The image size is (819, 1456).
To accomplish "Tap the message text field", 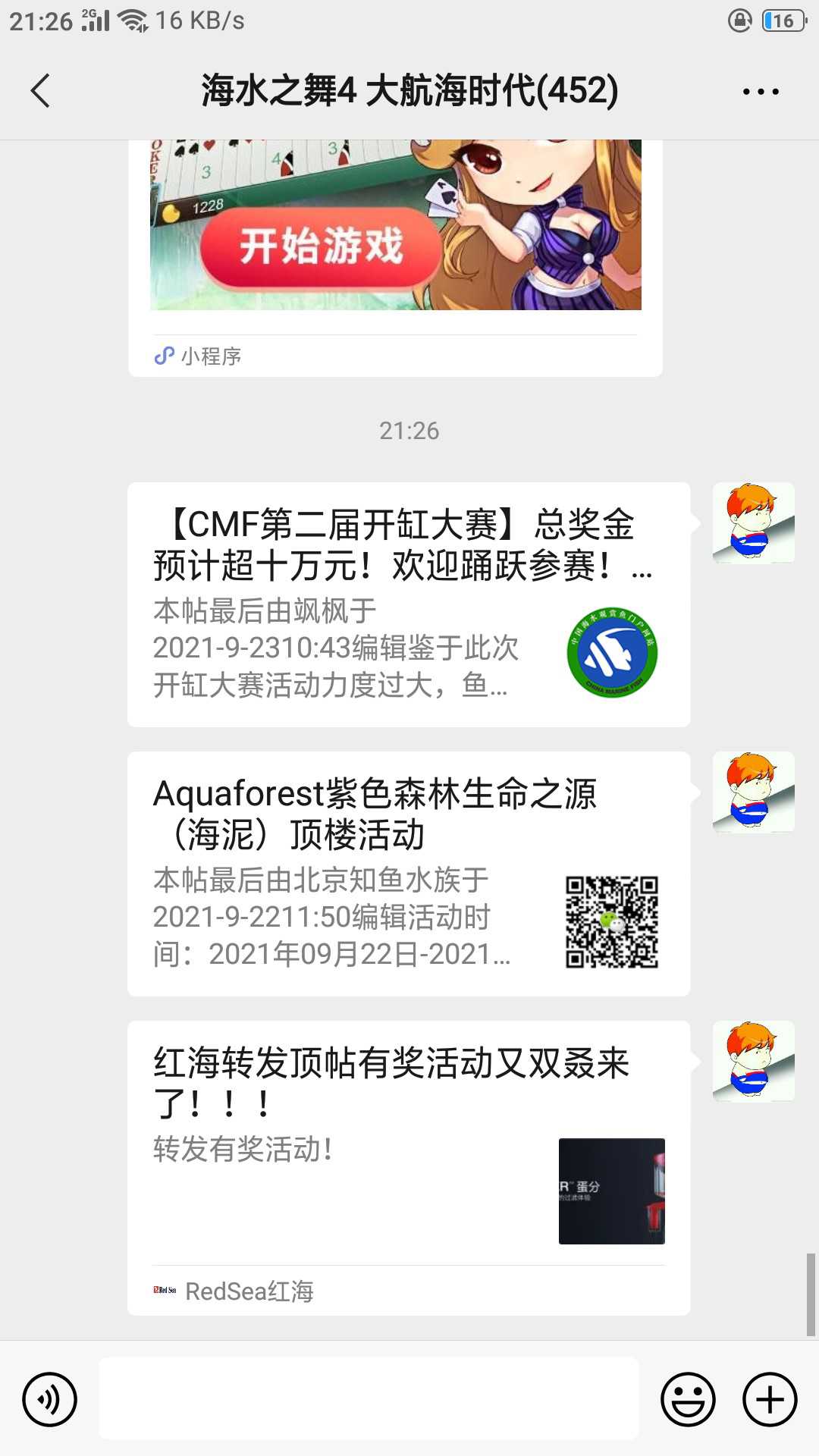I will tap(369, 1399).
